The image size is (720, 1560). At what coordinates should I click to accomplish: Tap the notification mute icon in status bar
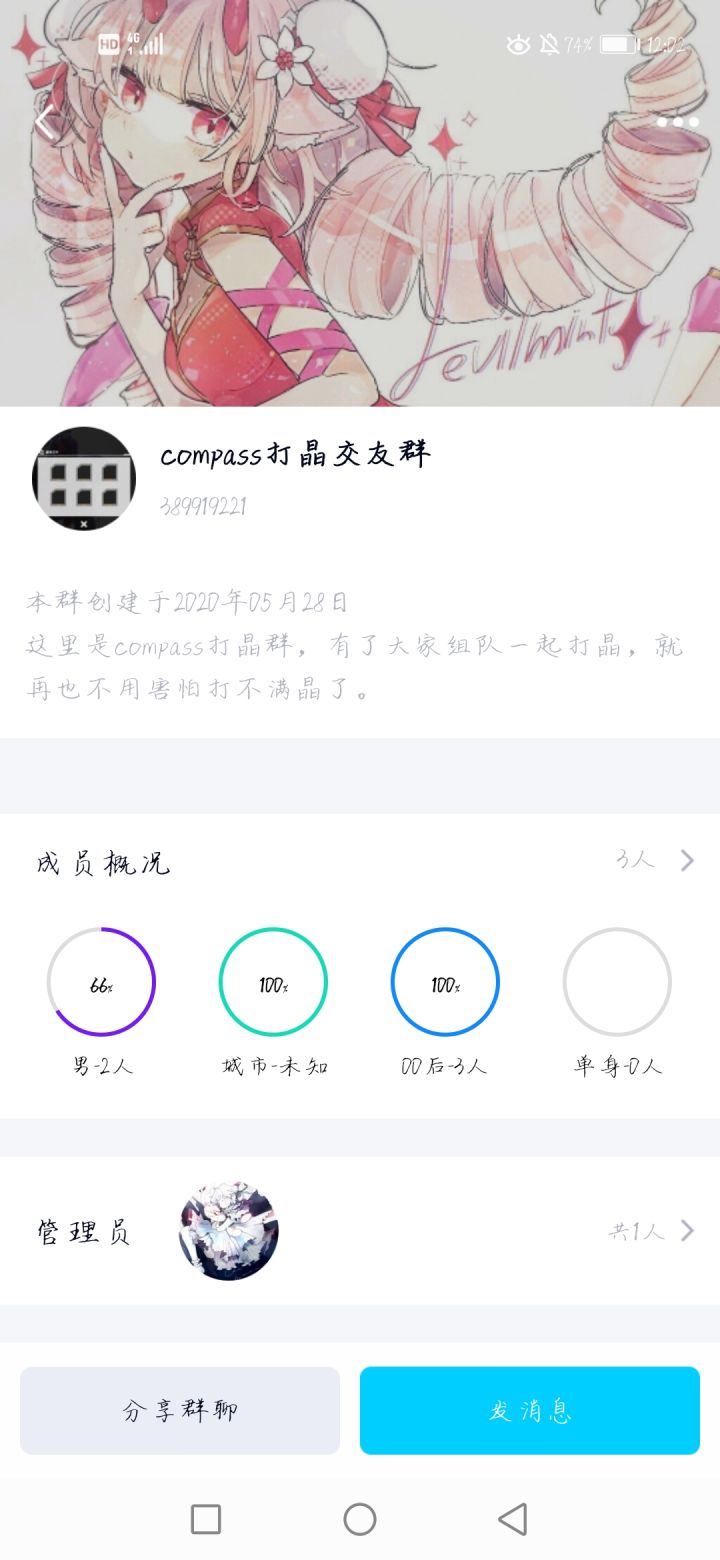pos(549,45)
